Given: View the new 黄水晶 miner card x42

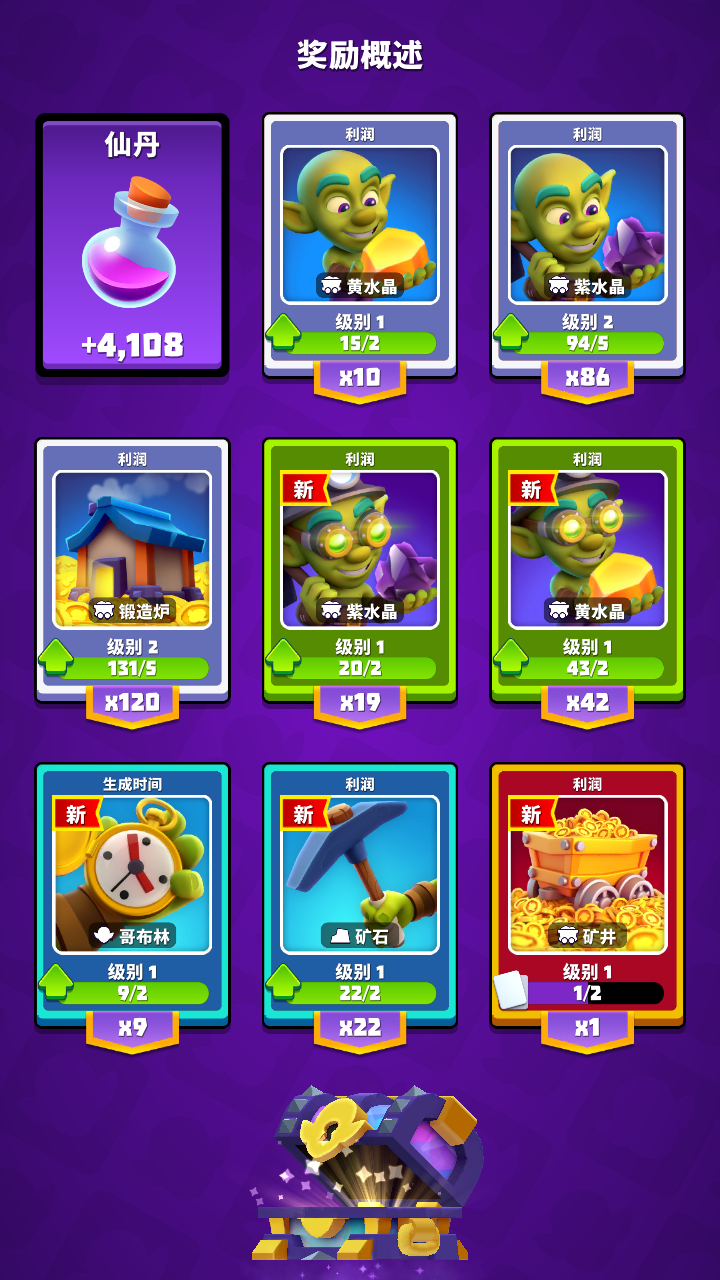Looking at the screenshot, I should [x=587, y=570].
